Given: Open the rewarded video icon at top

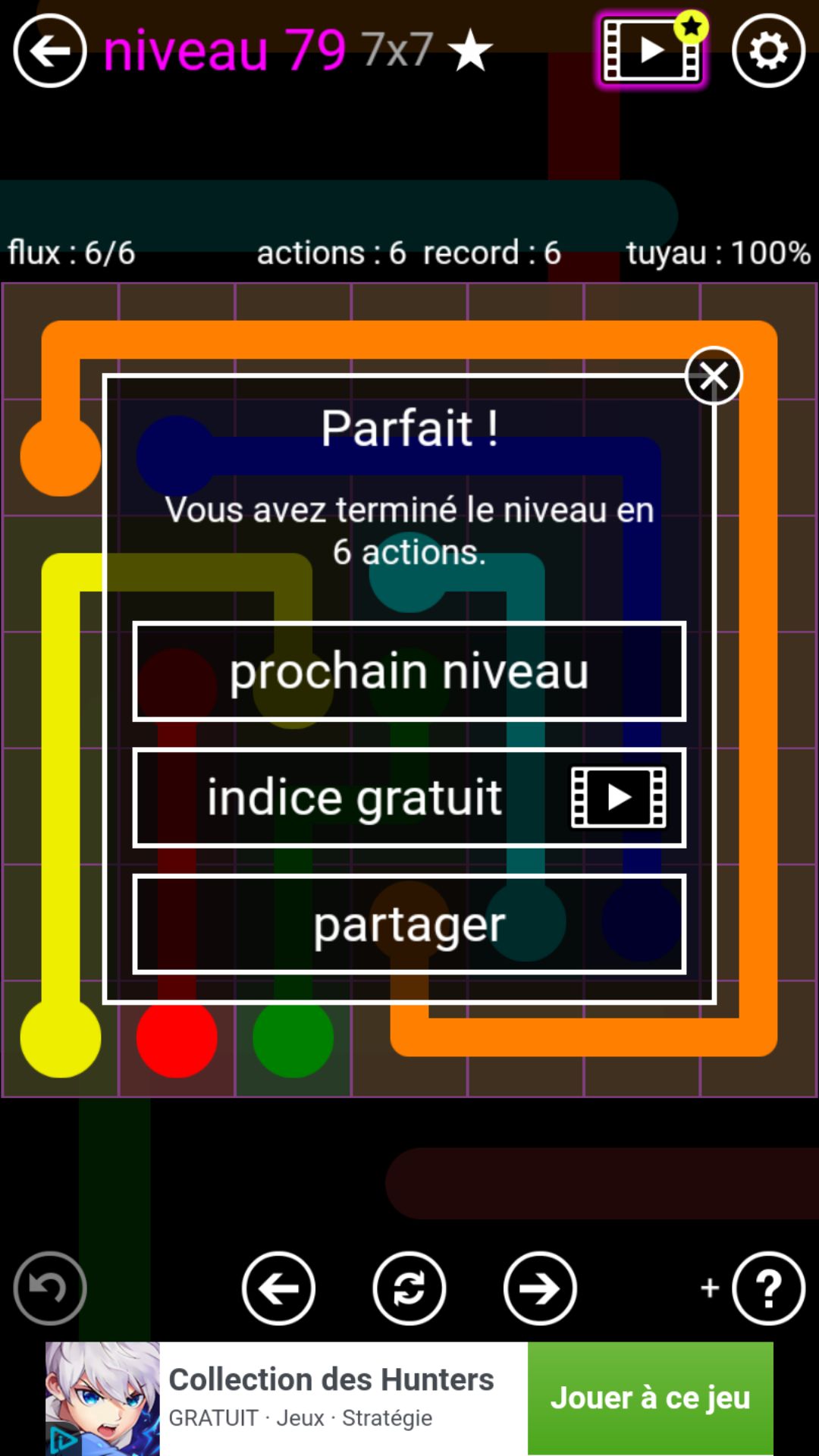Looking at the screenshot, I should click(651, 51).
